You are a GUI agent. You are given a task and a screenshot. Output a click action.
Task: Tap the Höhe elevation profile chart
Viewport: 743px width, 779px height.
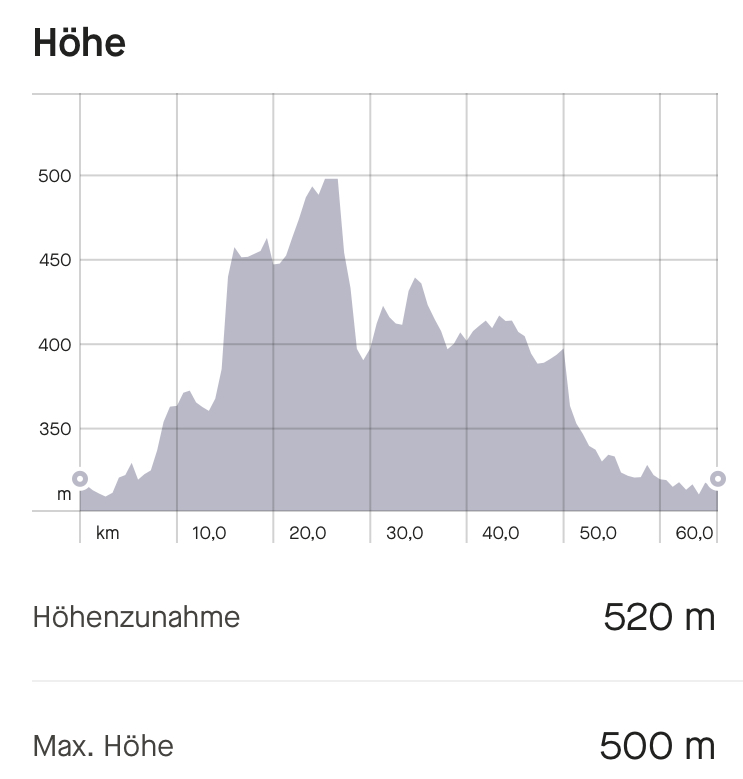[x=398, y=320]
